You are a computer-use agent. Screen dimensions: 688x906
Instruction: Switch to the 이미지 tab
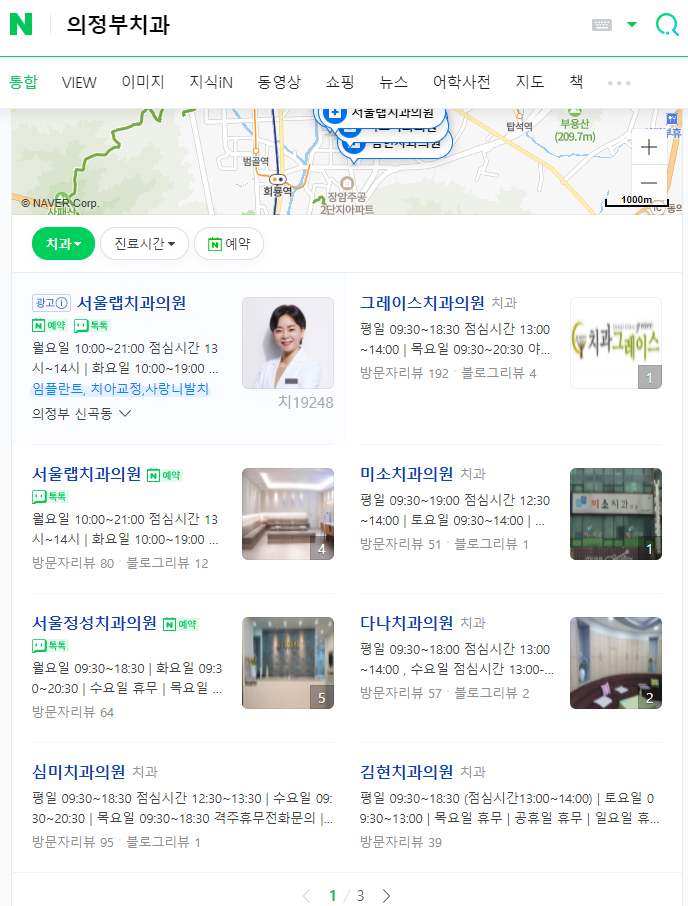pyautogui.click(x=143, y=82)
